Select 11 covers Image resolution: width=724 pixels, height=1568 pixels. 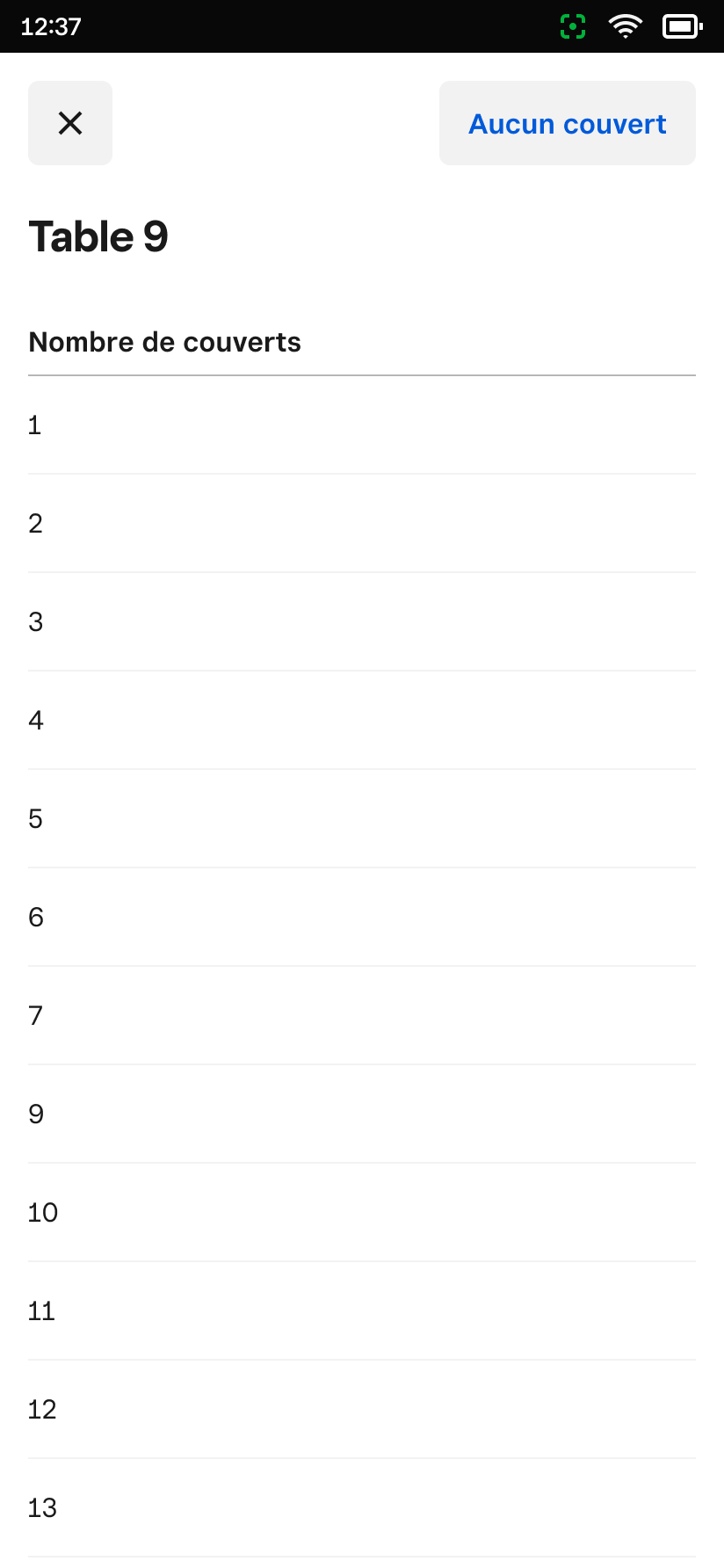[x=362, y=1311]
